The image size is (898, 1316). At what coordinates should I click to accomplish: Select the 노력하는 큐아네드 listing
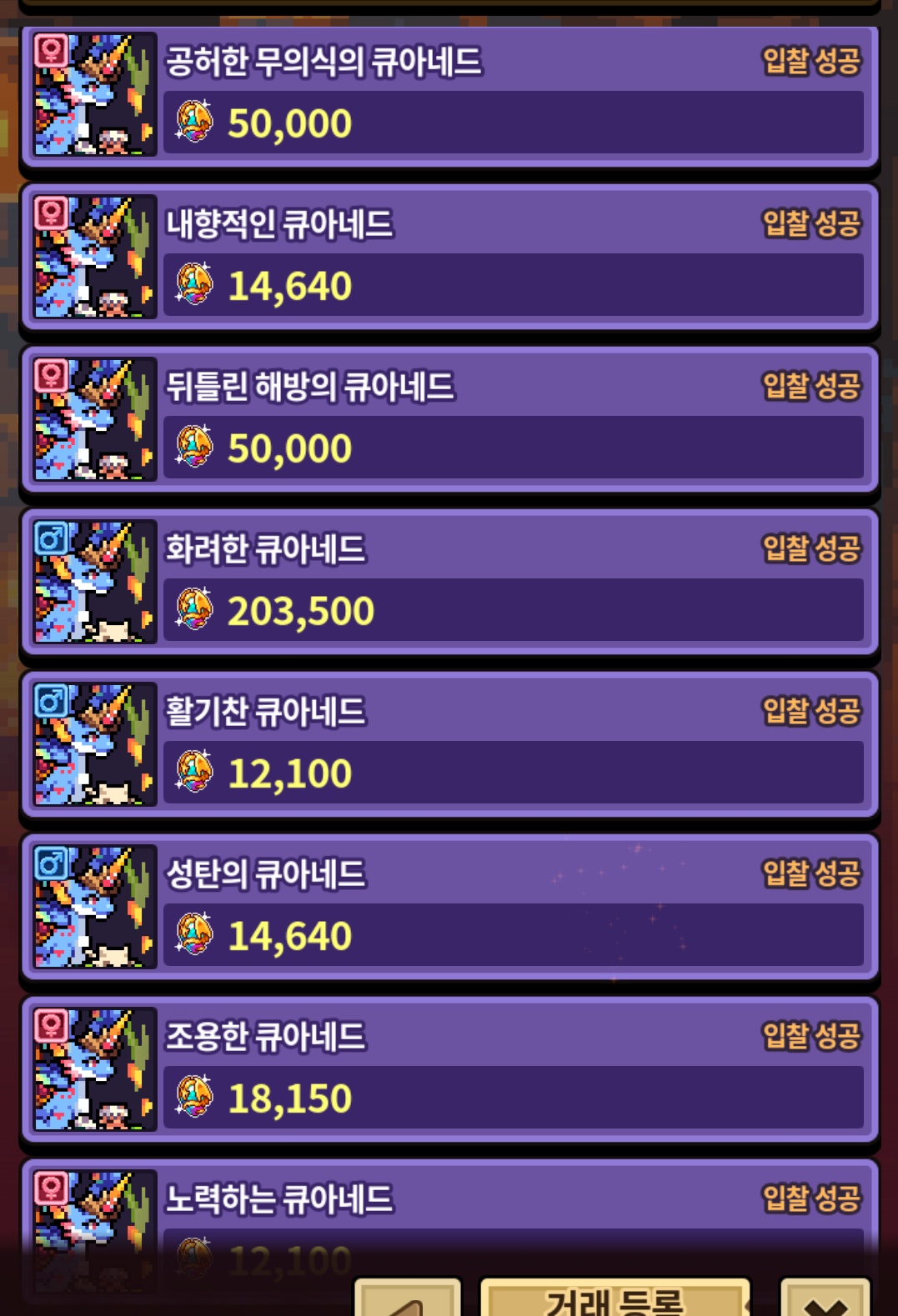click(449, 1208)
